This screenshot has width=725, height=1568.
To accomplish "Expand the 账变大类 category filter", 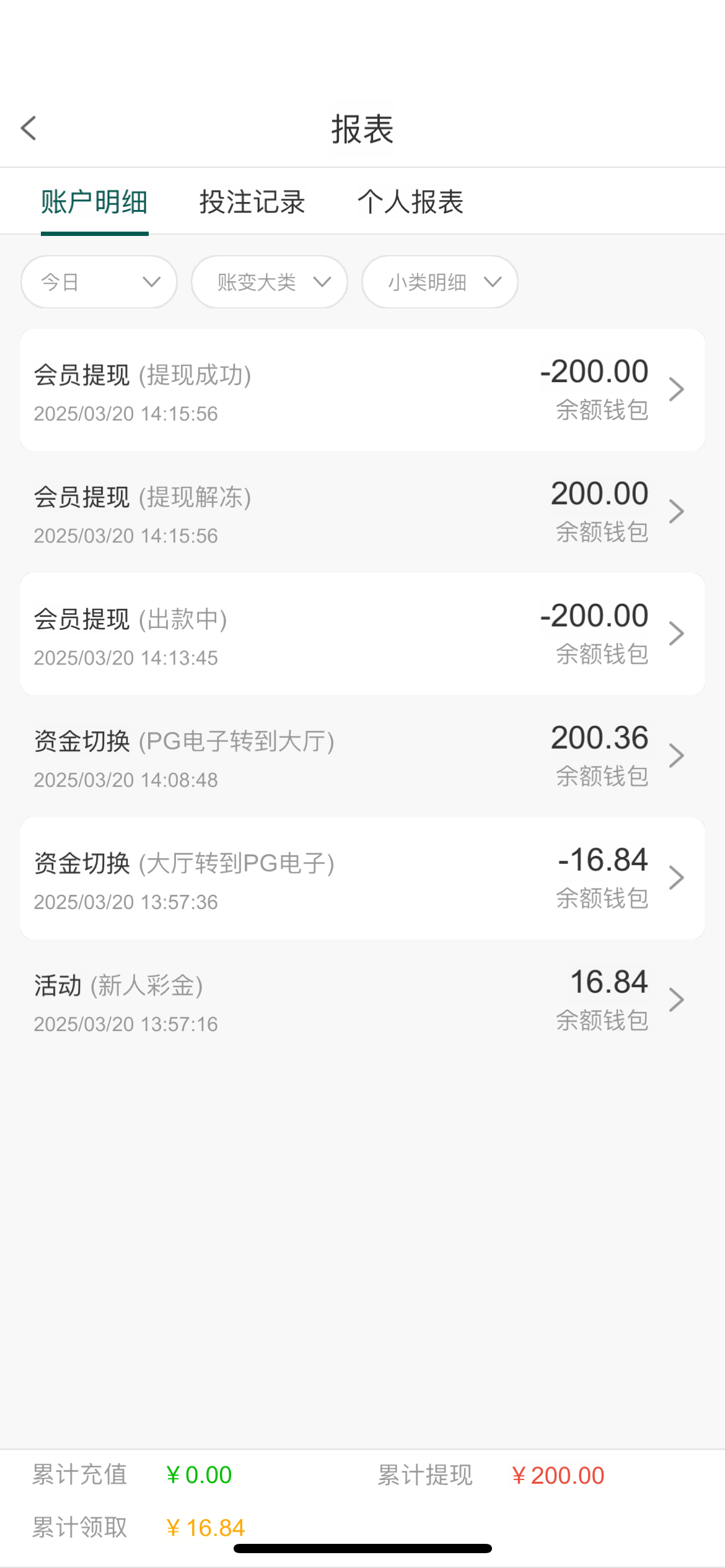I will pos(269,282).
